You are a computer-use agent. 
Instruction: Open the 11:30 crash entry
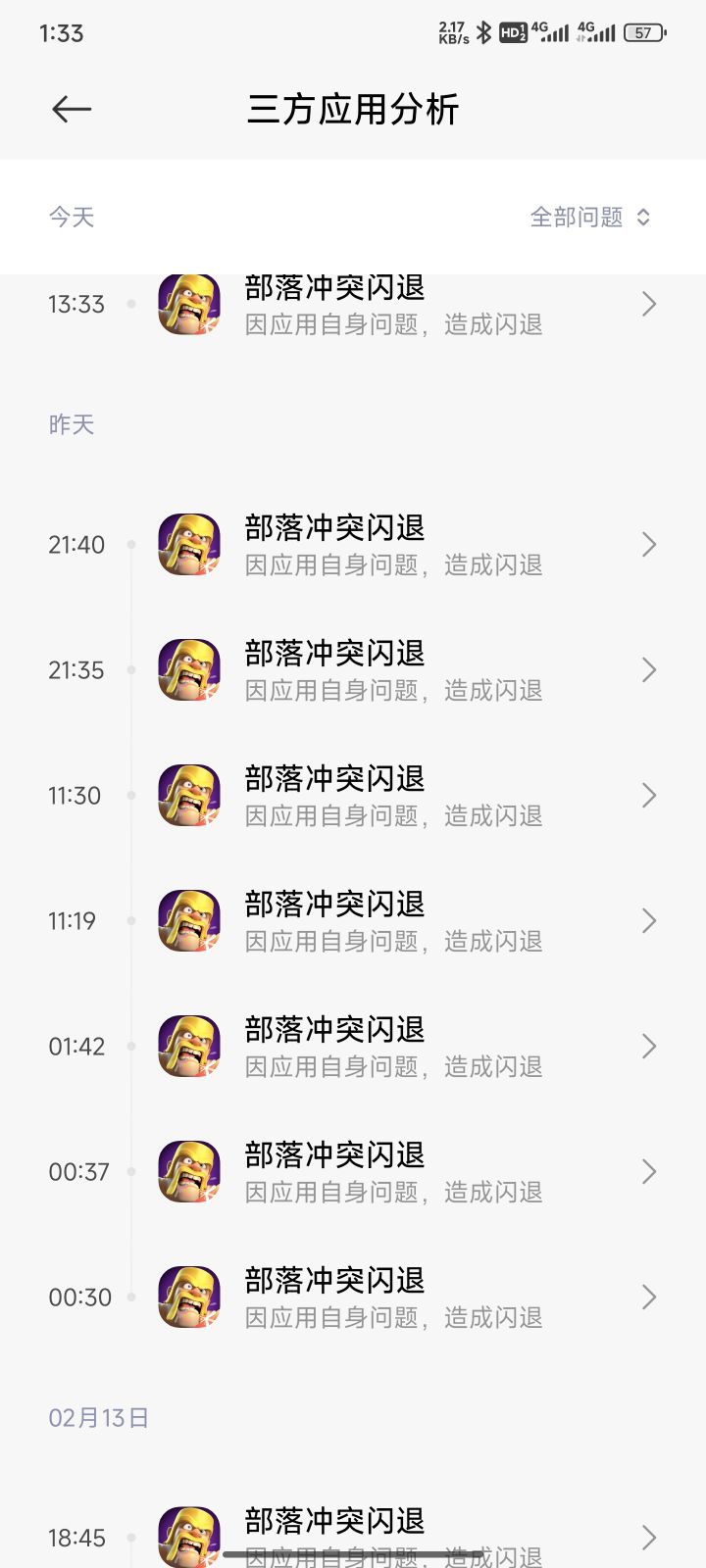click(392, 796)
